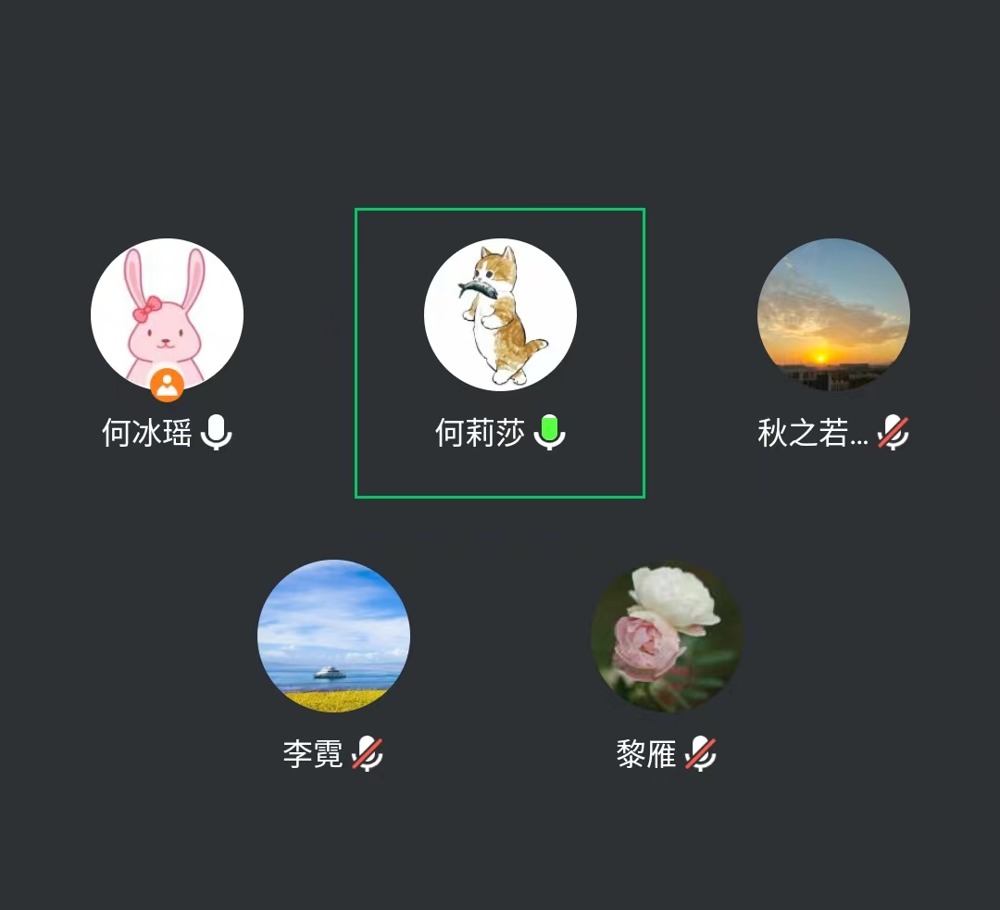Select participant 何冰瑶's avatar
Viewport: 1000px width, 910px height.
point(167,314)
